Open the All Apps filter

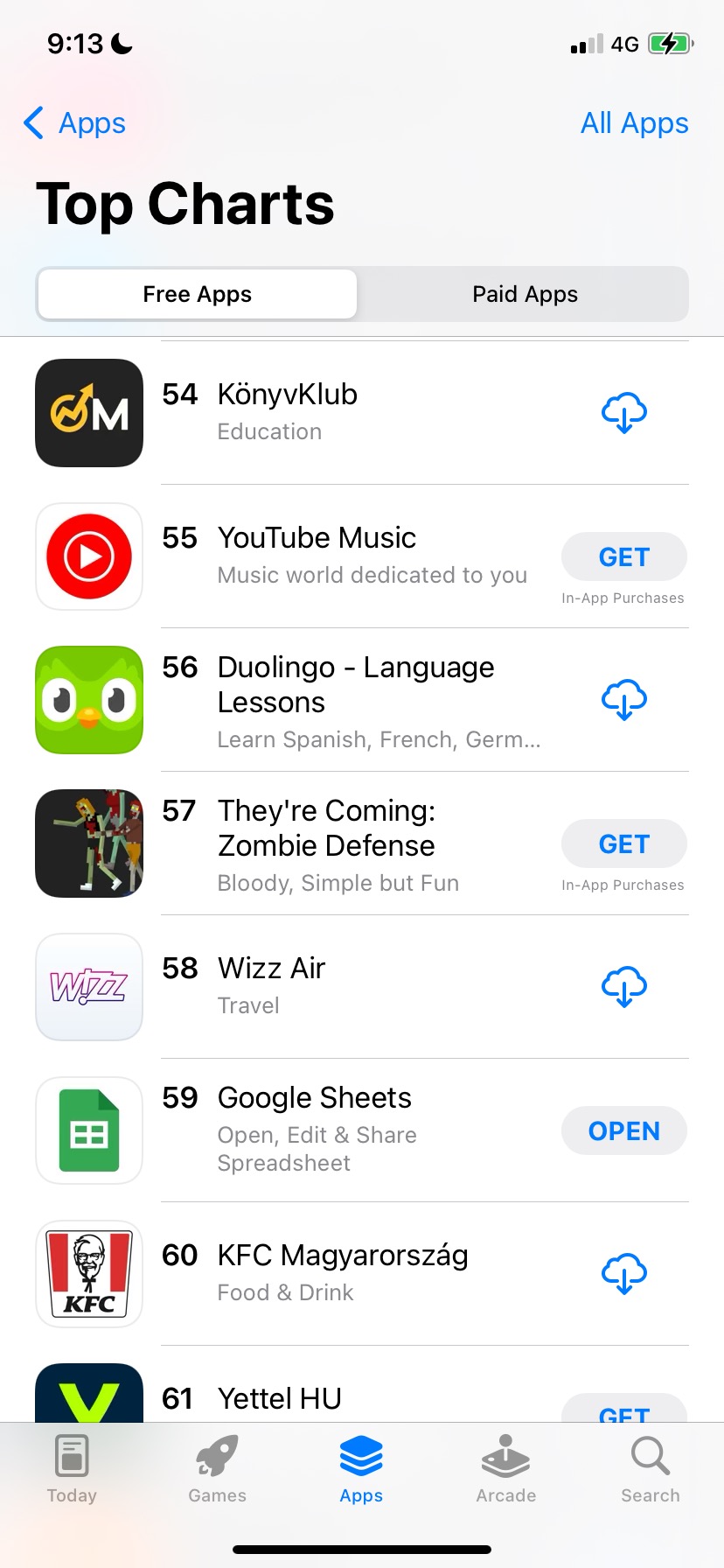(634, 123)
